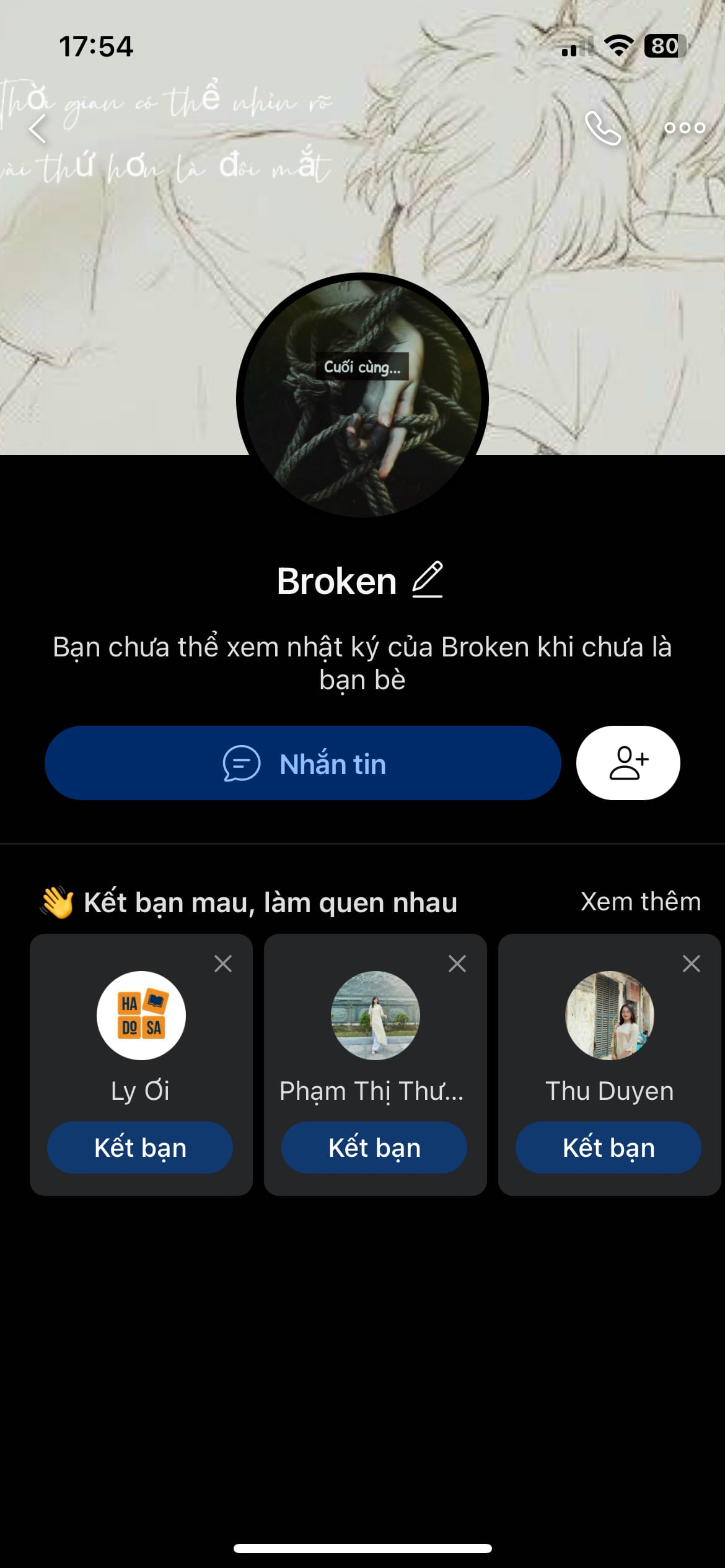Tap the Wi-Fi indicator in the status bar
The width and height of the screenshot is (725, 1568).
617,45
